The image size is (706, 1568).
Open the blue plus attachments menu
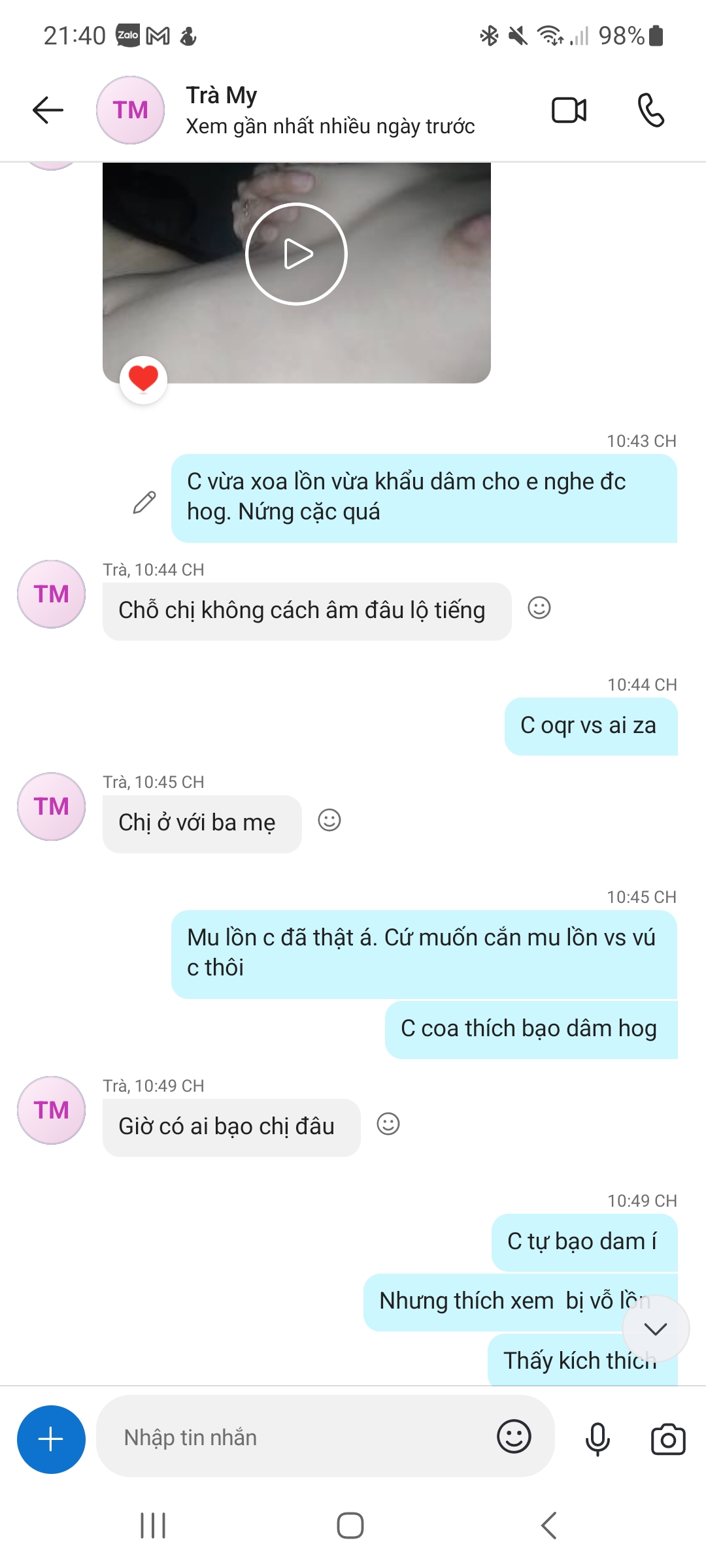click(51, 1439)
